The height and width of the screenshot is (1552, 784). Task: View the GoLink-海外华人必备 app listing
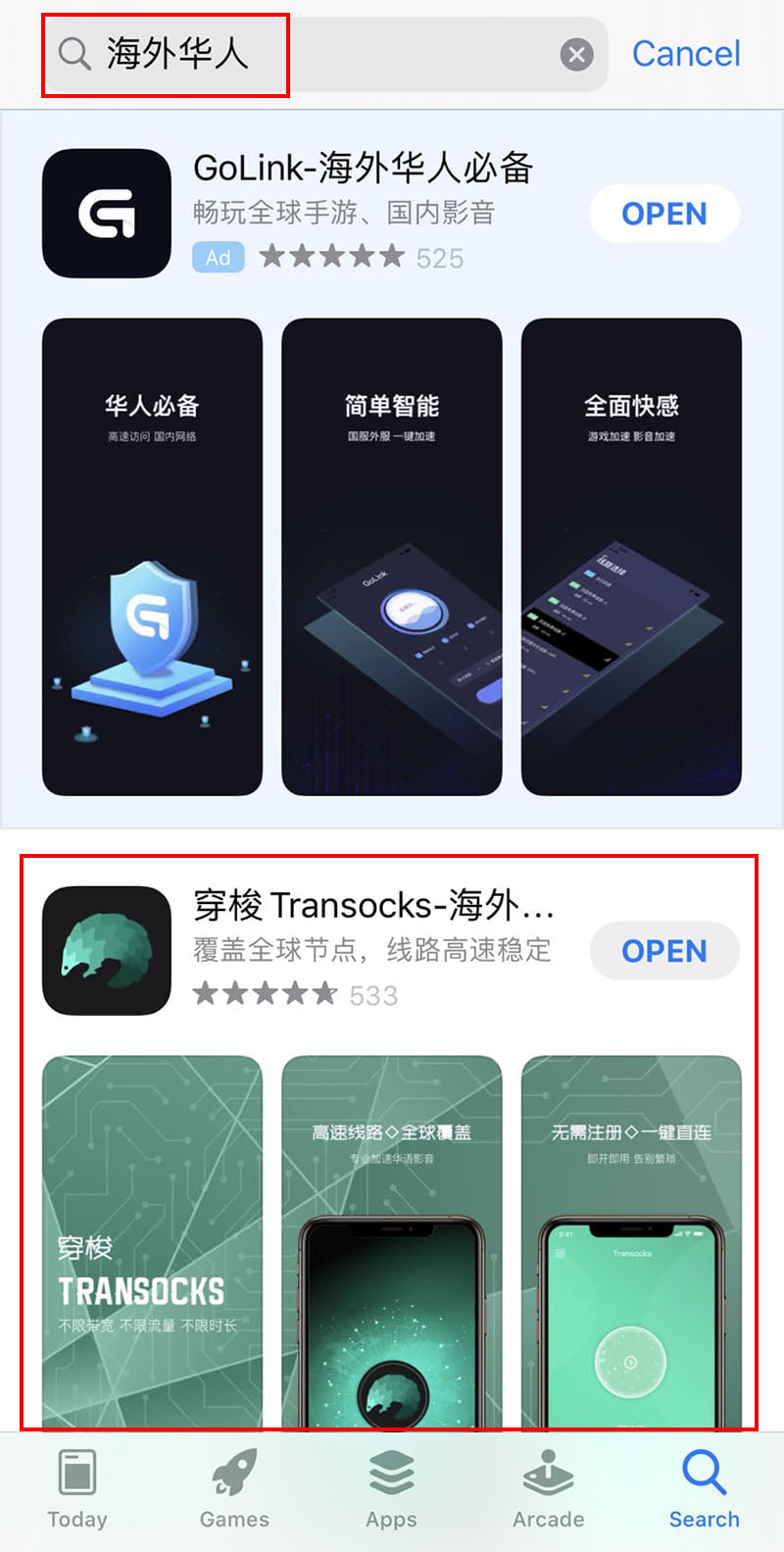[363, 169]
